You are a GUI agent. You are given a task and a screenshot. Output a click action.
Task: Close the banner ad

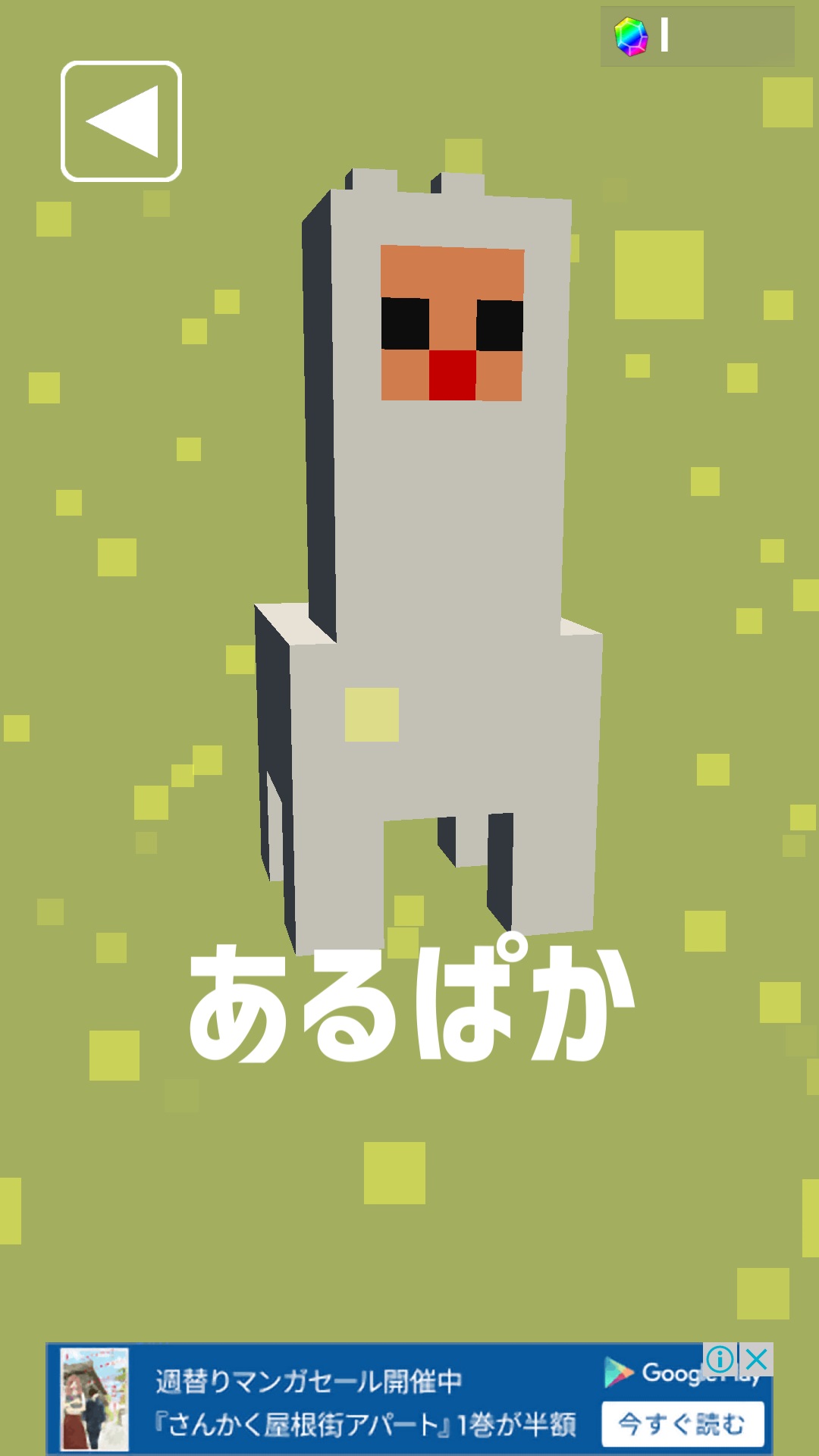pos(756,1360)
